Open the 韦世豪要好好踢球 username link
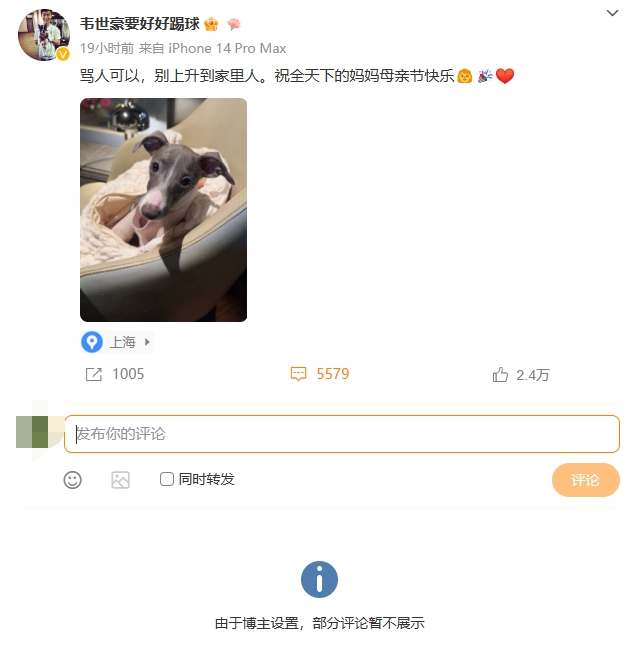638x651 pixels. [139, 24]
